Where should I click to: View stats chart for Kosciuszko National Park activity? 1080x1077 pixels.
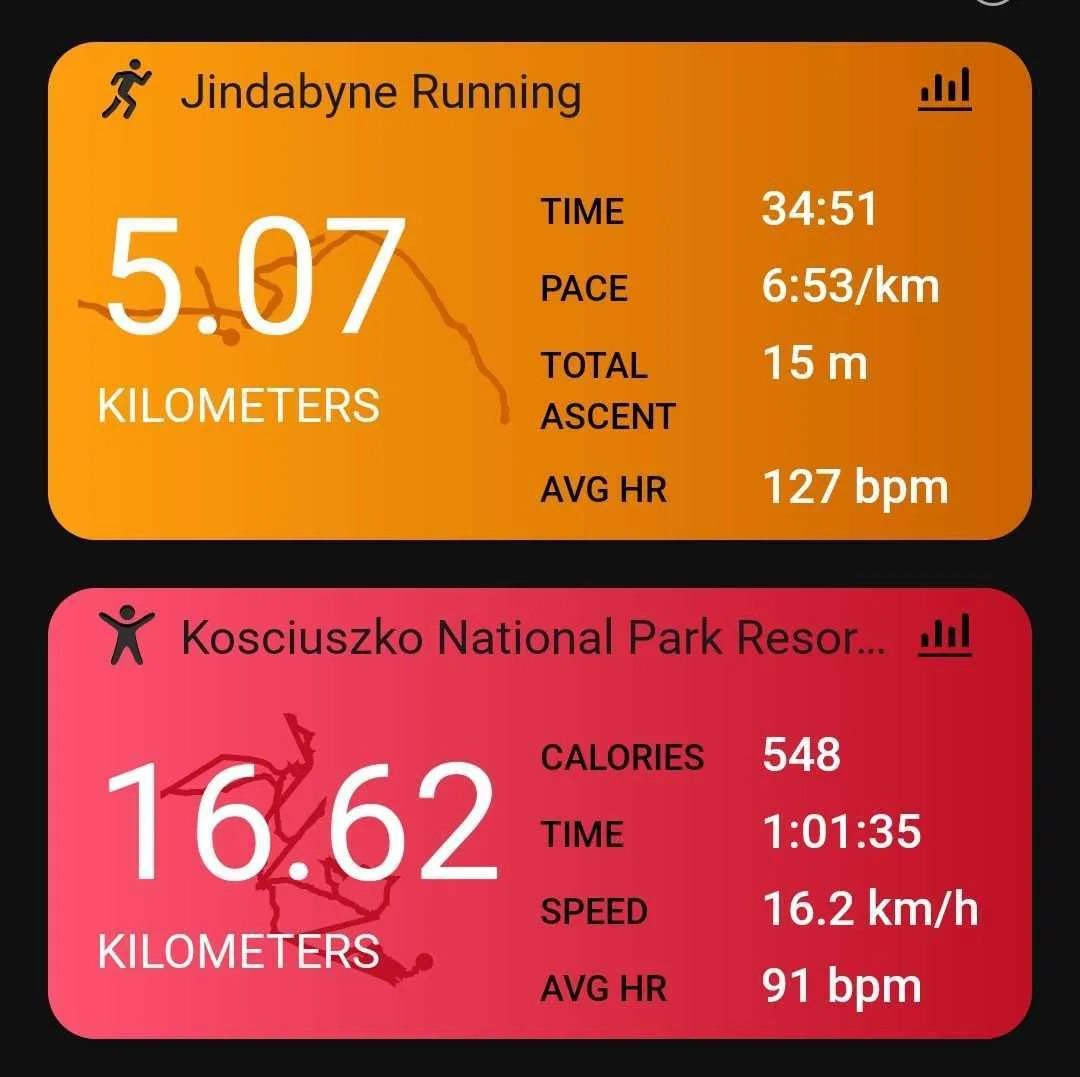pyautogui.click(x=945, y=637)
